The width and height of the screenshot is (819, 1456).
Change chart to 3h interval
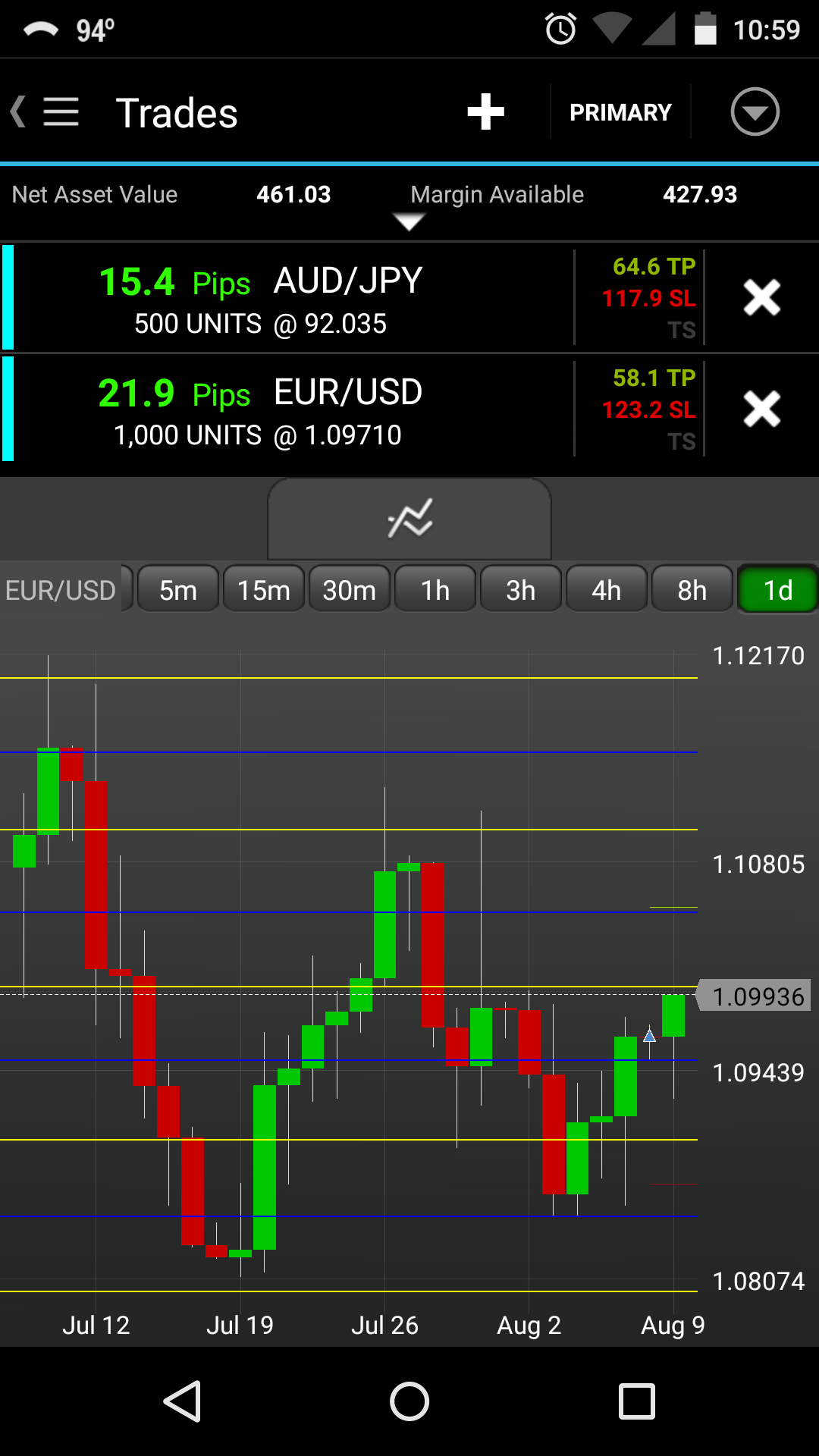click(521, 590)
